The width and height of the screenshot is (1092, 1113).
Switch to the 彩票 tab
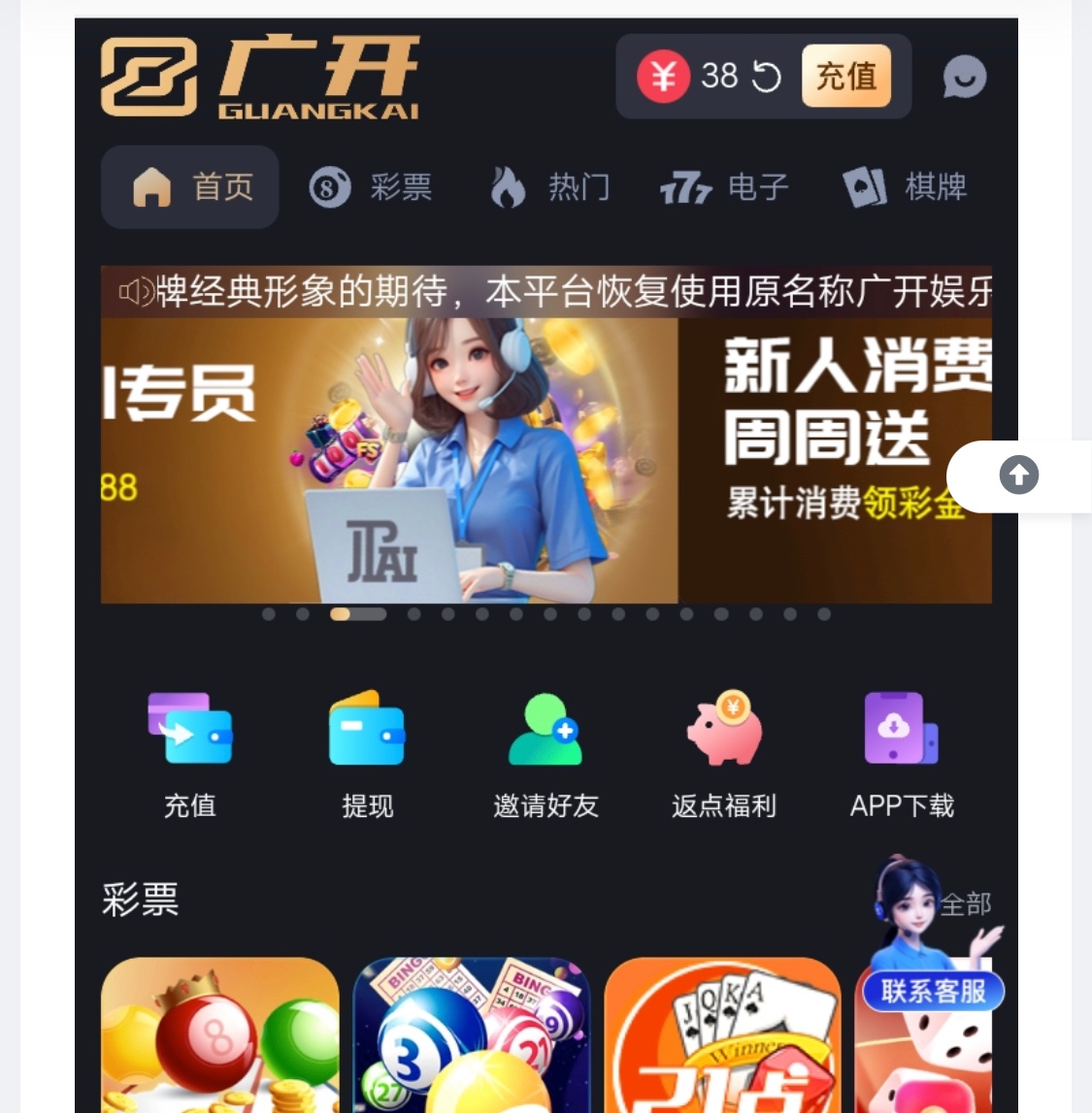pyautogui.click(x=371, y=186)
